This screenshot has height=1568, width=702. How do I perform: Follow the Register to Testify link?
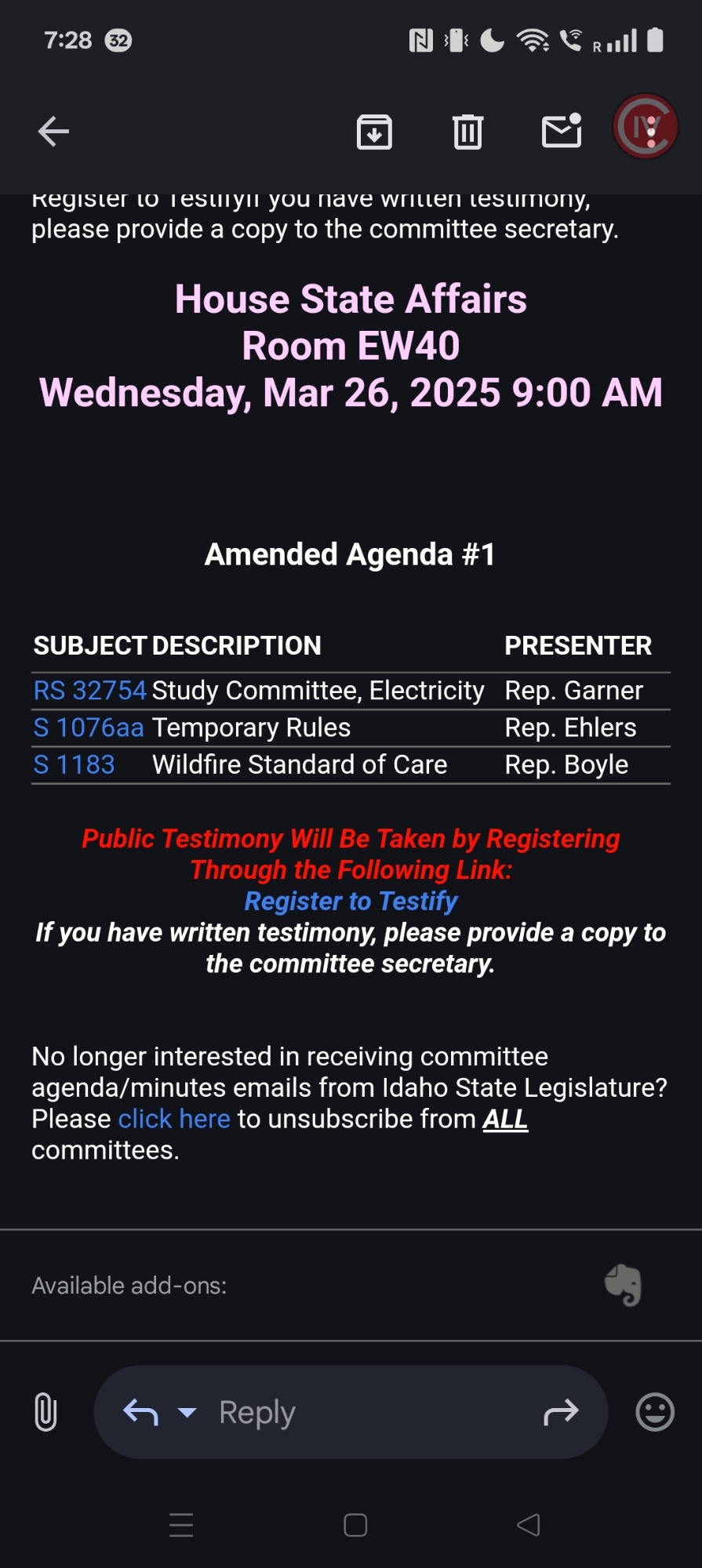point(351,901)
